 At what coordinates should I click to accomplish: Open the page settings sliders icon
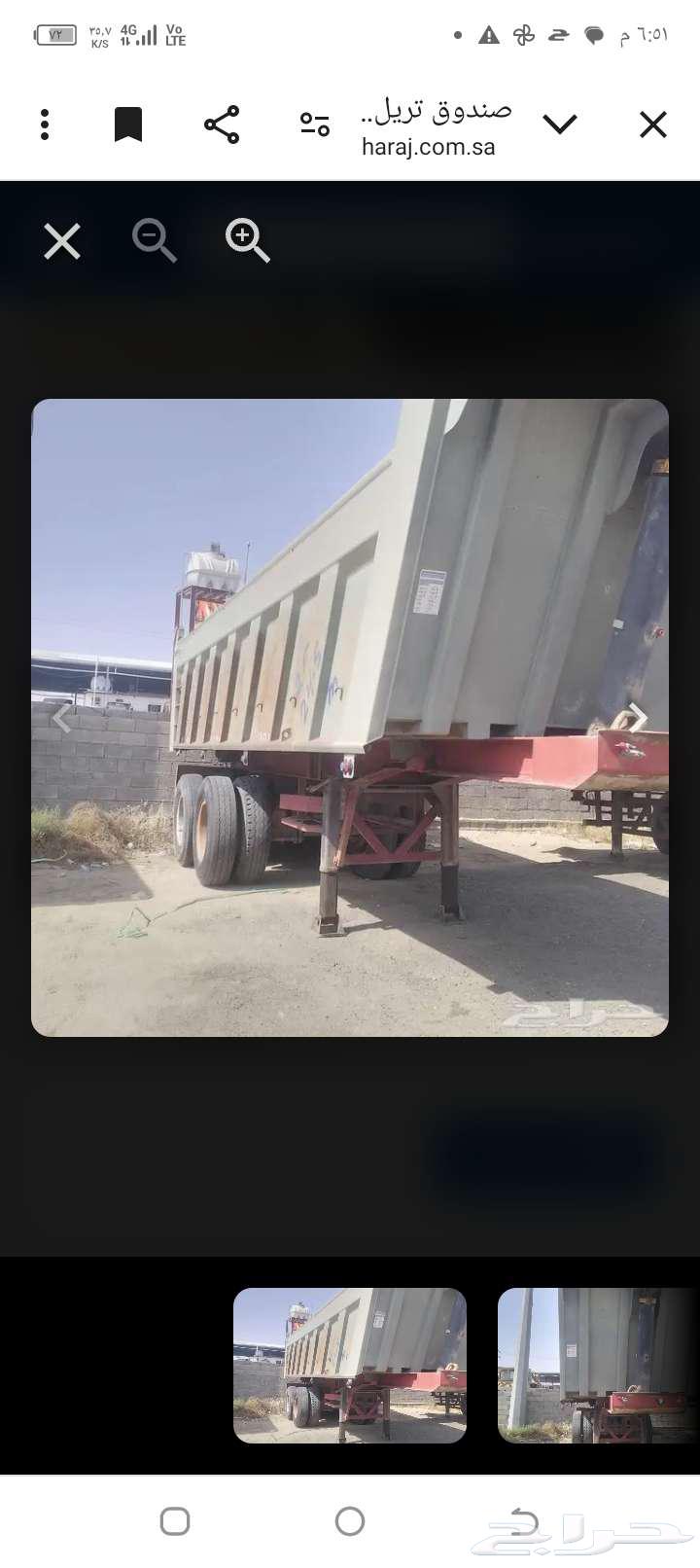tap(314, 125)
